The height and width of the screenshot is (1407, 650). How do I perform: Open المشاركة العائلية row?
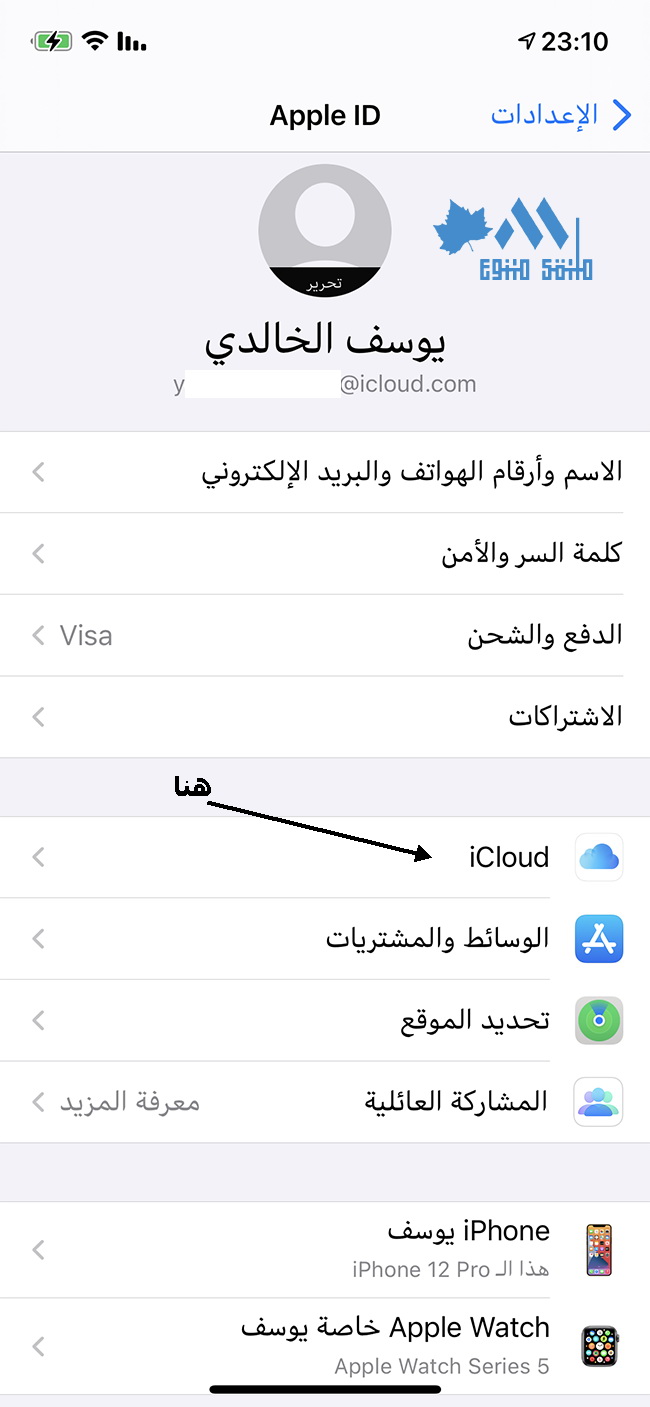325,1102
